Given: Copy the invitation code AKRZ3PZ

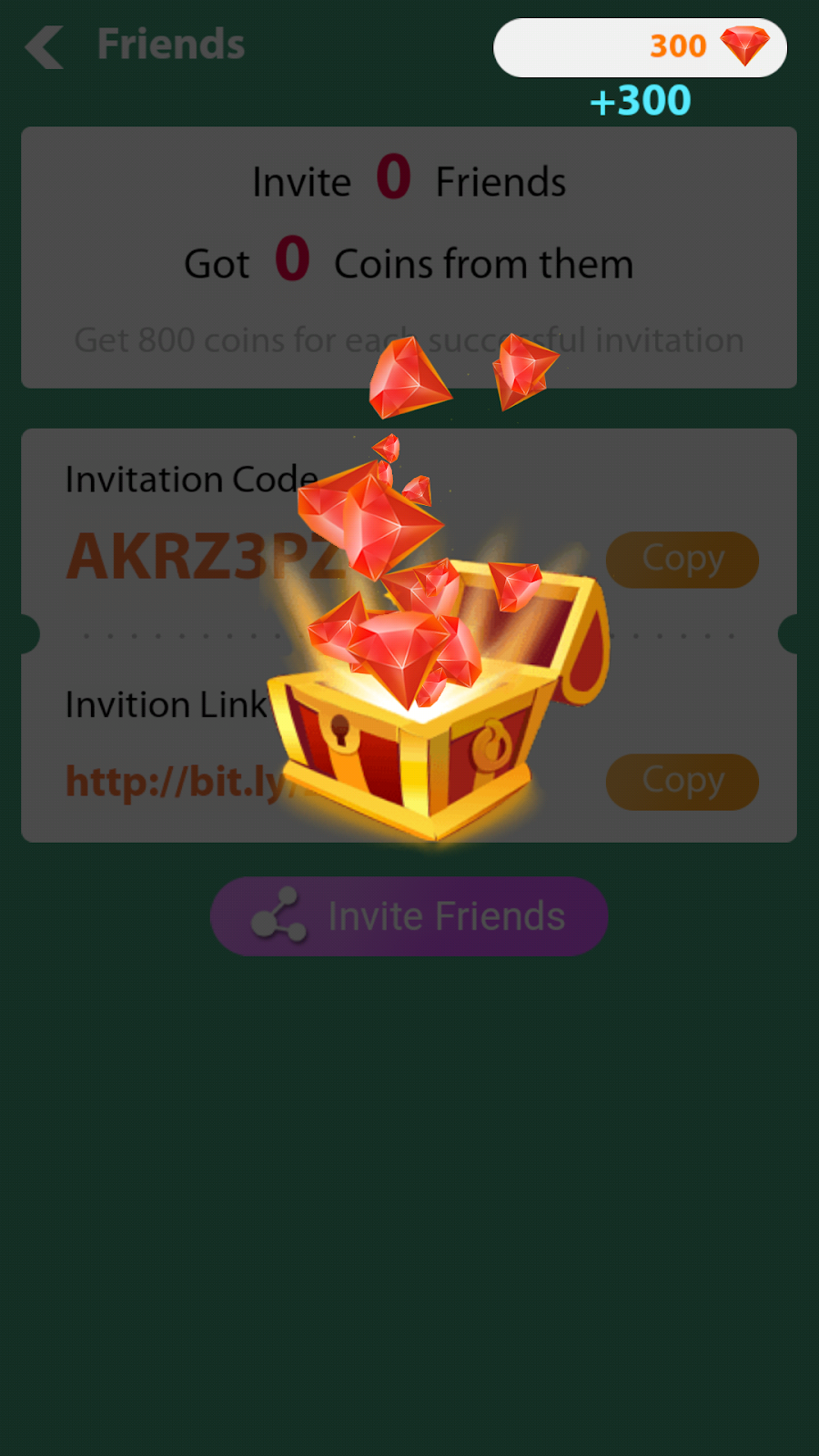Looking at the screenshot, I should pos(682,559).
